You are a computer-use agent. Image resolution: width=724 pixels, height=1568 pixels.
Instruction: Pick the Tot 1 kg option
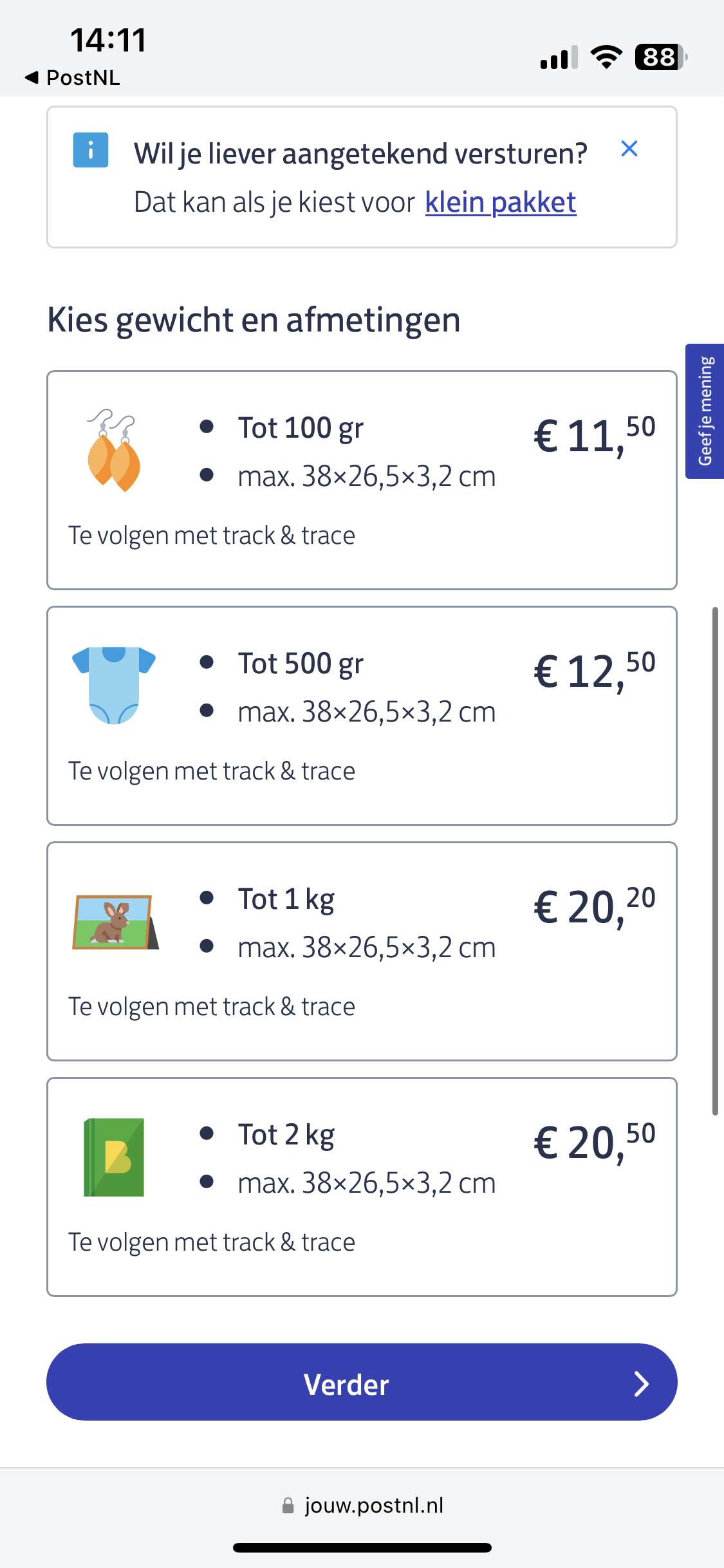362,951
